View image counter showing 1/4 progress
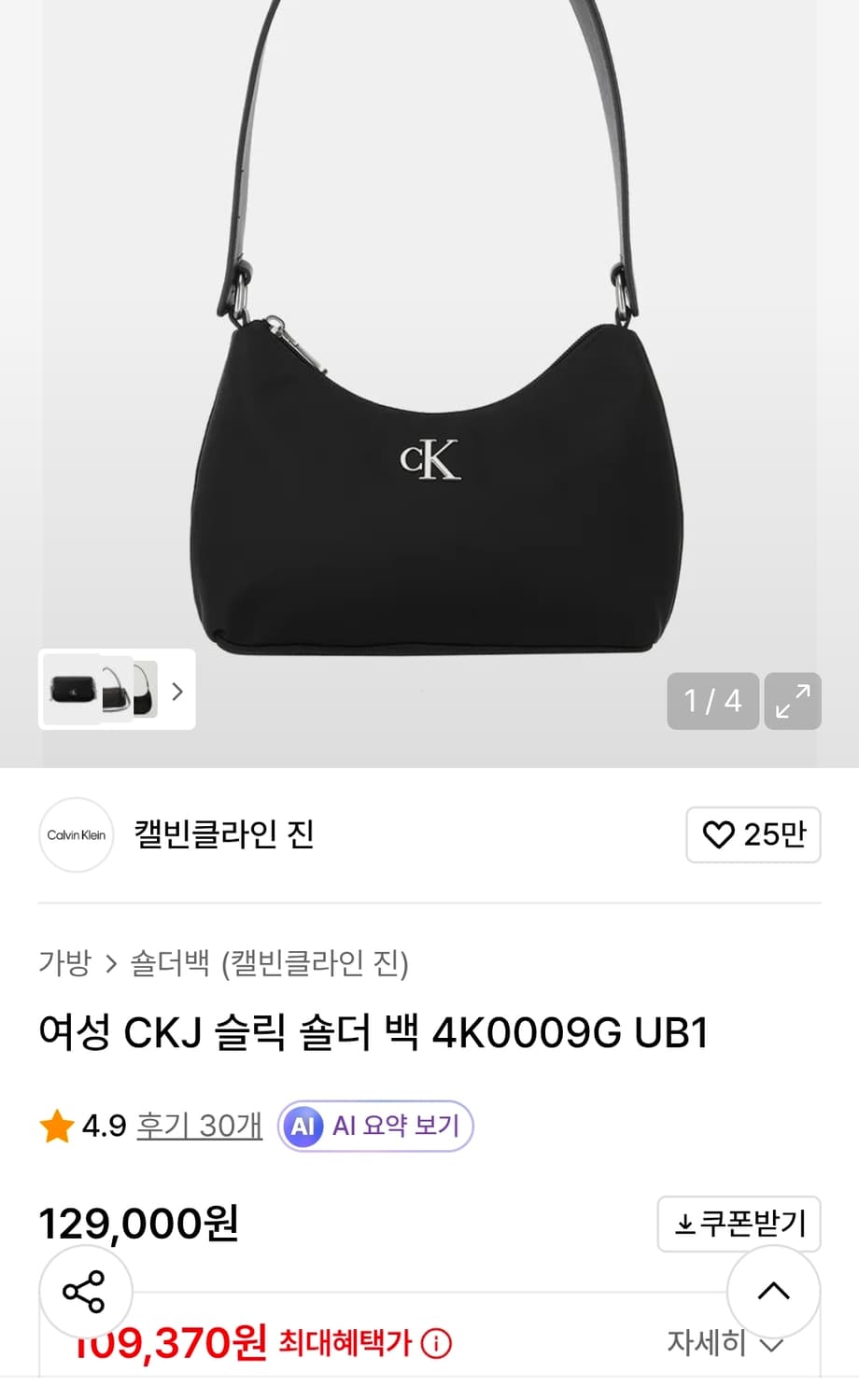This screenshot has height=1400, width=859. tap(712, 702)
